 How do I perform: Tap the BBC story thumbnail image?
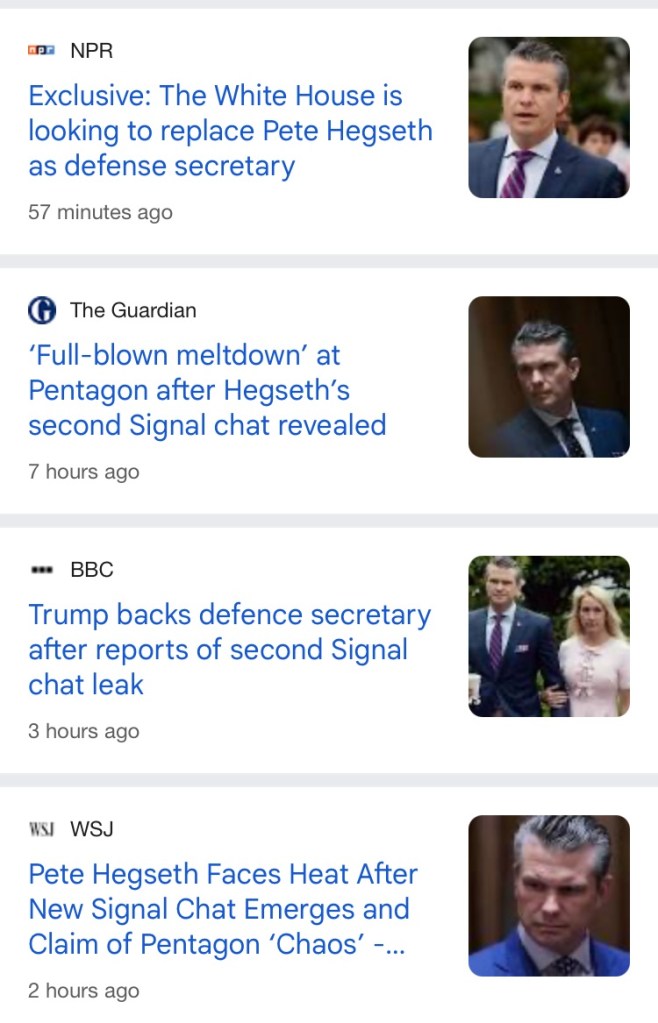coord(549,636)
